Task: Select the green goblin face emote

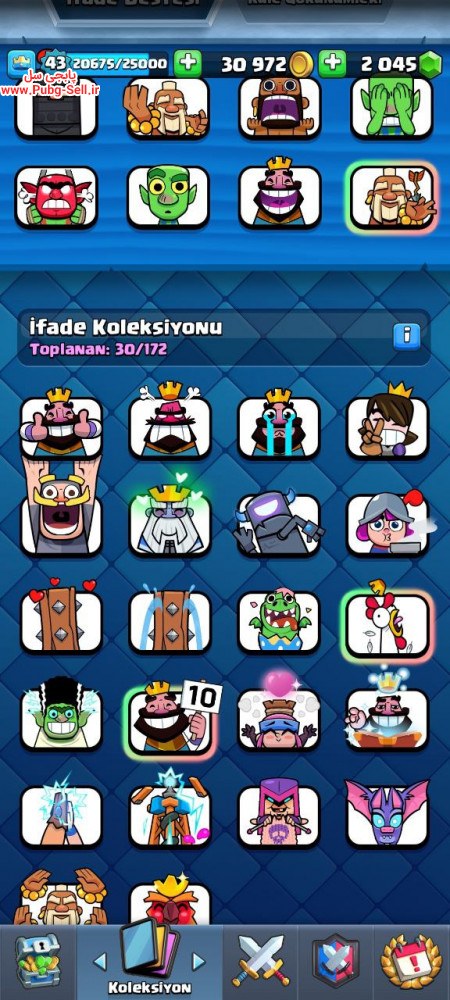Action: click(x=168, y=197)
